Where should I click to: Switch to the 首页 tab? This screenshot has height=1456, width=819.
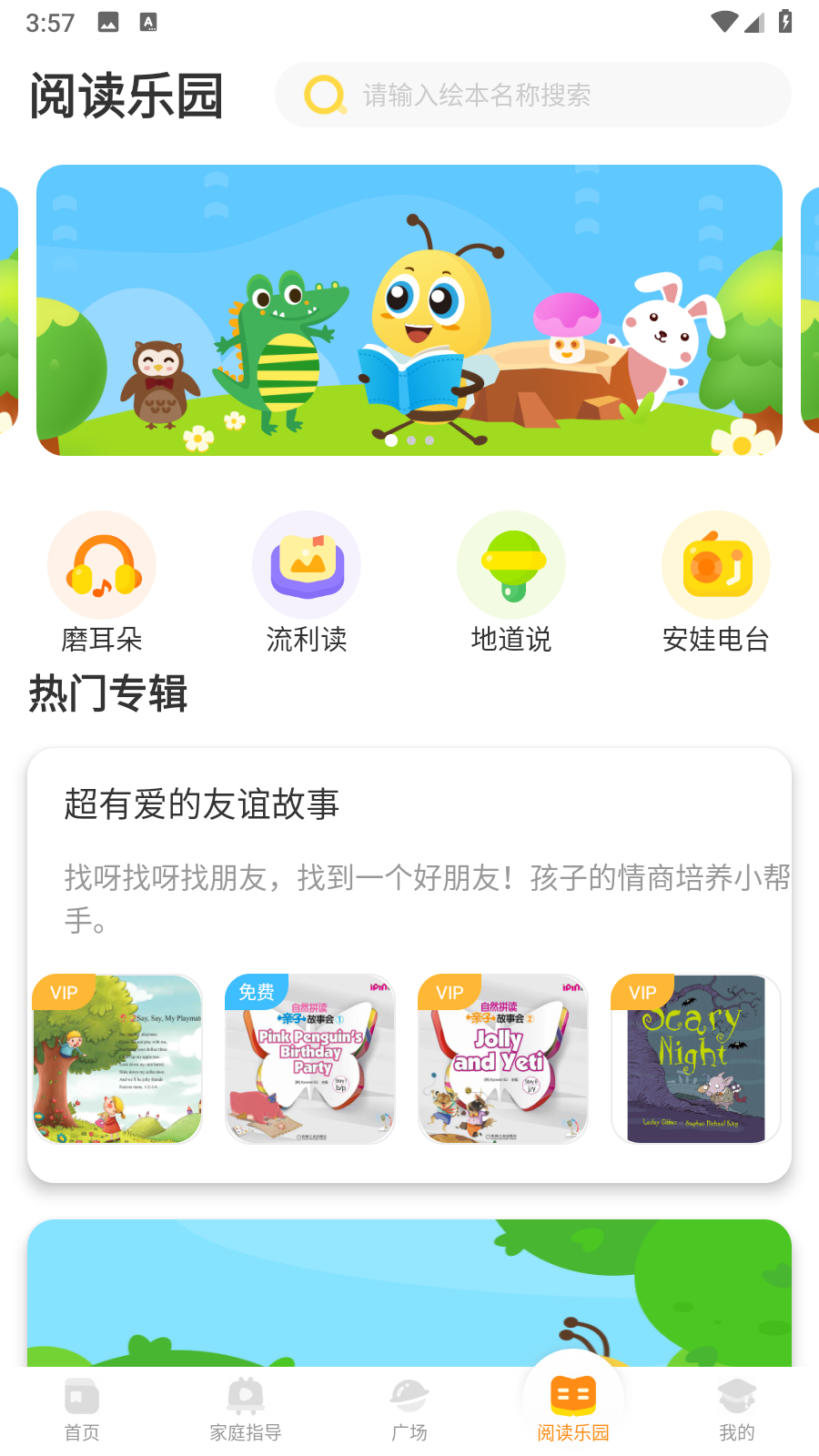click(x=82, y=1409)
